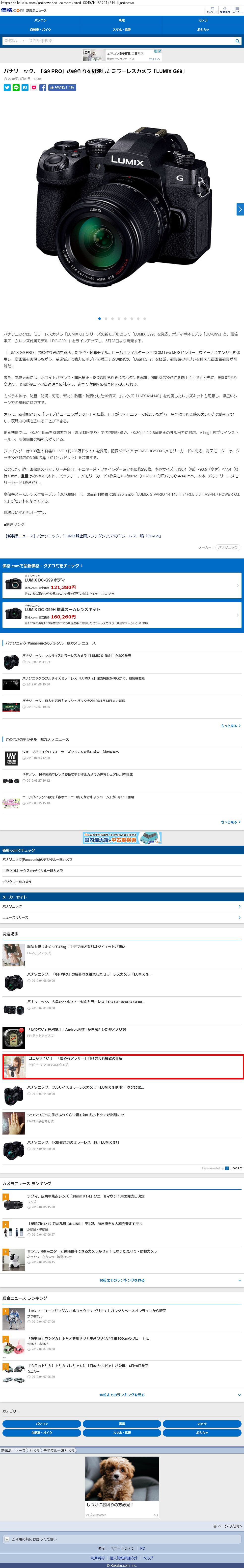
Task: Share this article on LINE
Action: coord(16,88)
